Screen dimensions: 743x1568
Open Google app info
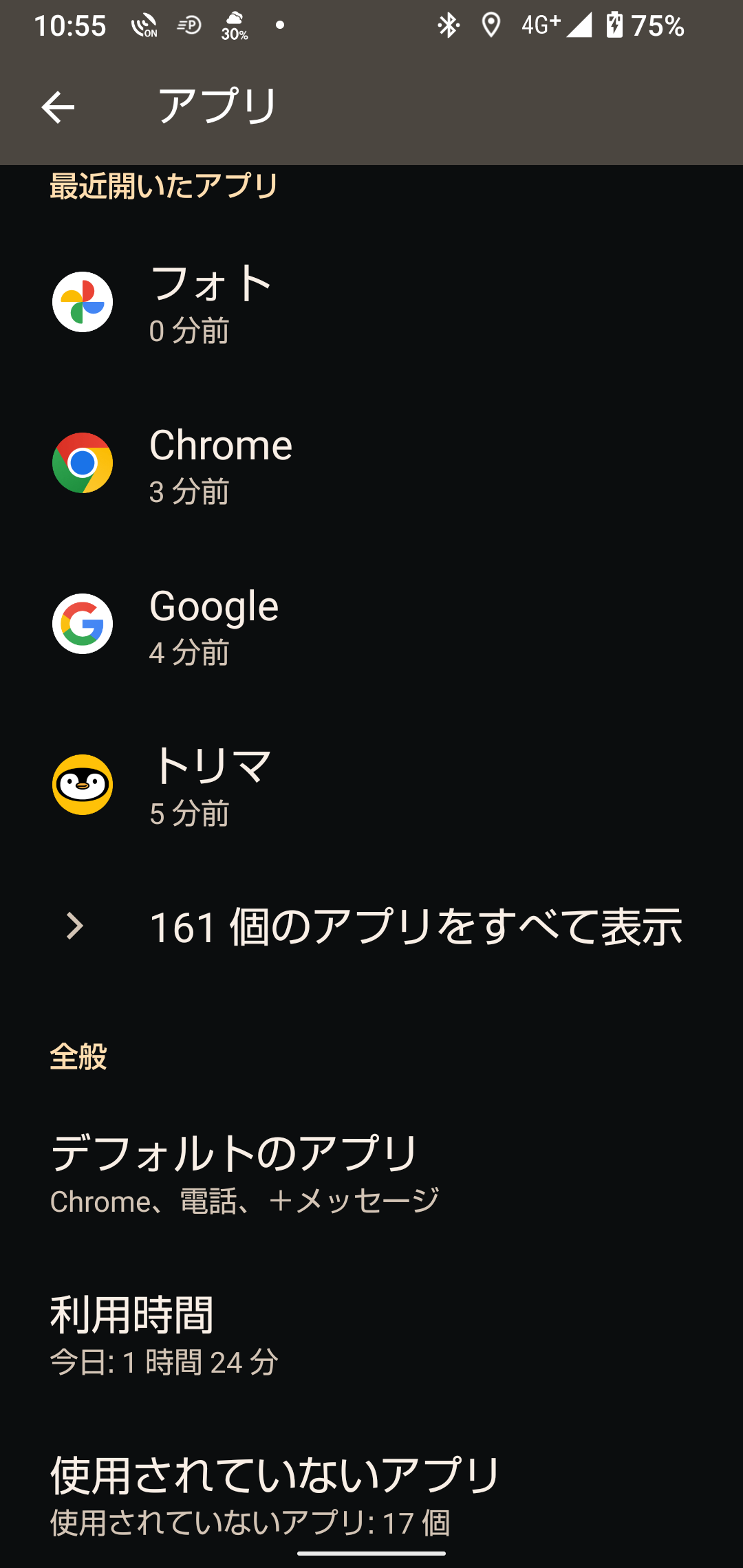tap(371, 624)
